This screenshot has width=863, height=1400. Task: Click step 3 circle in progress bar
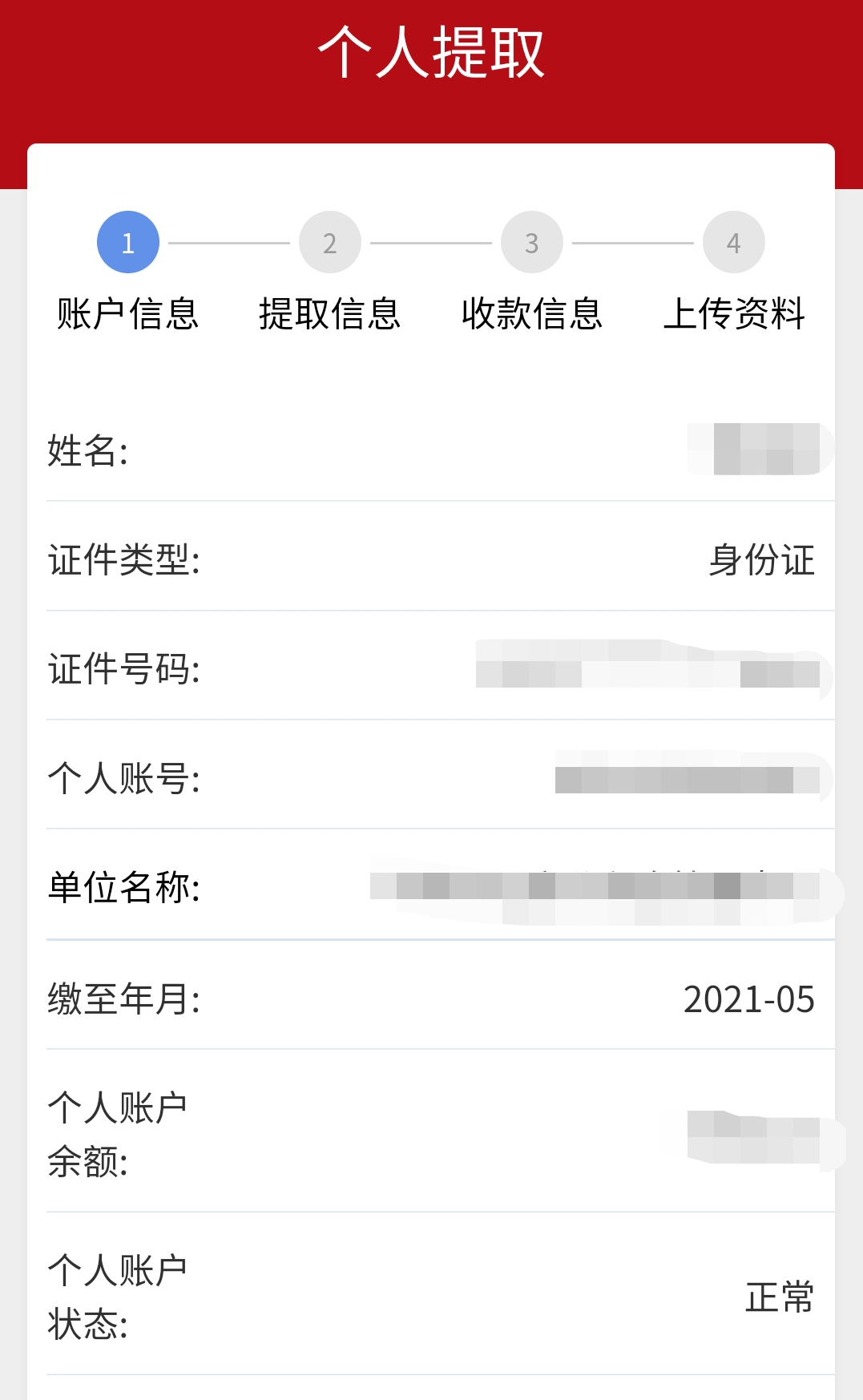pyautogui.click(x=532, y=241)
